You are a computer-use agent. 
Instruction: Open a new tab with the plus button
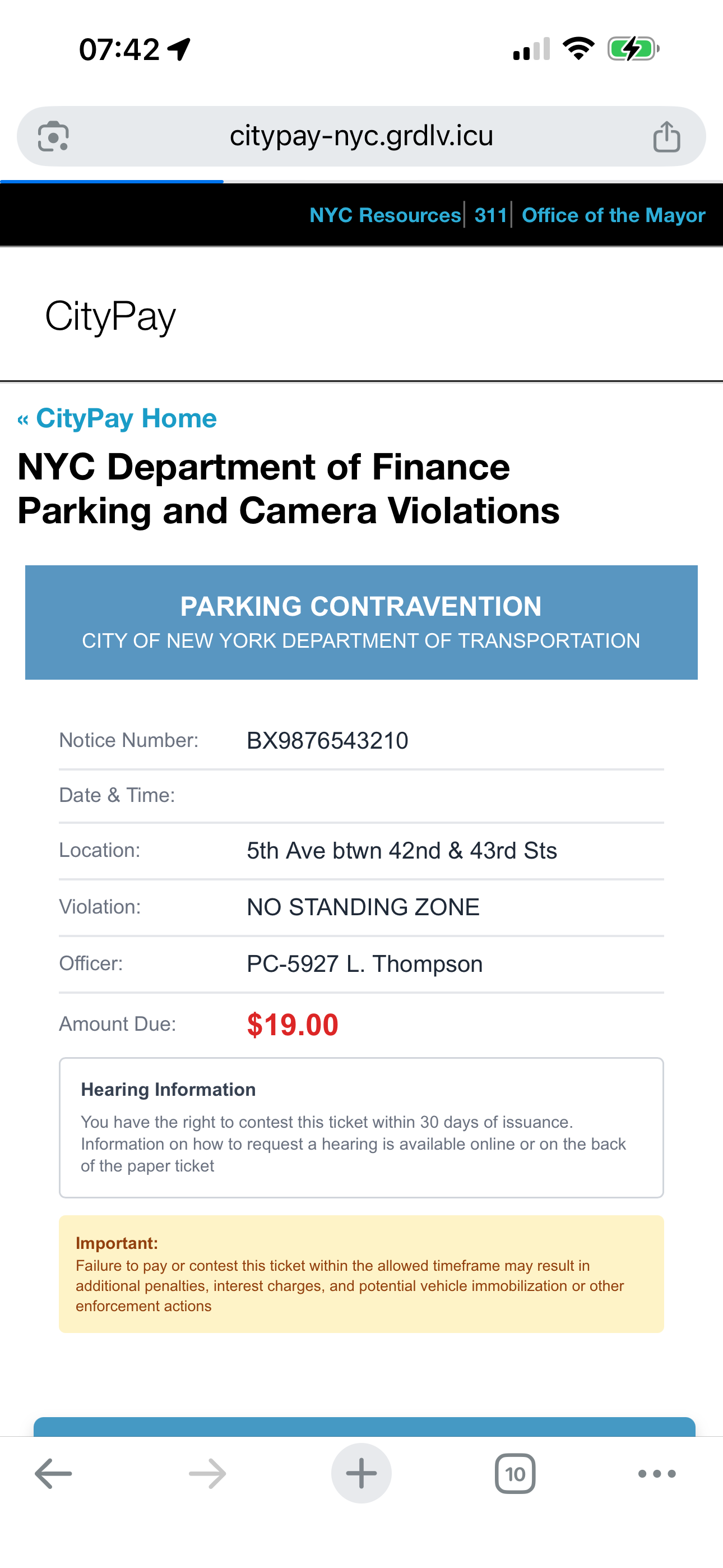361,1474
